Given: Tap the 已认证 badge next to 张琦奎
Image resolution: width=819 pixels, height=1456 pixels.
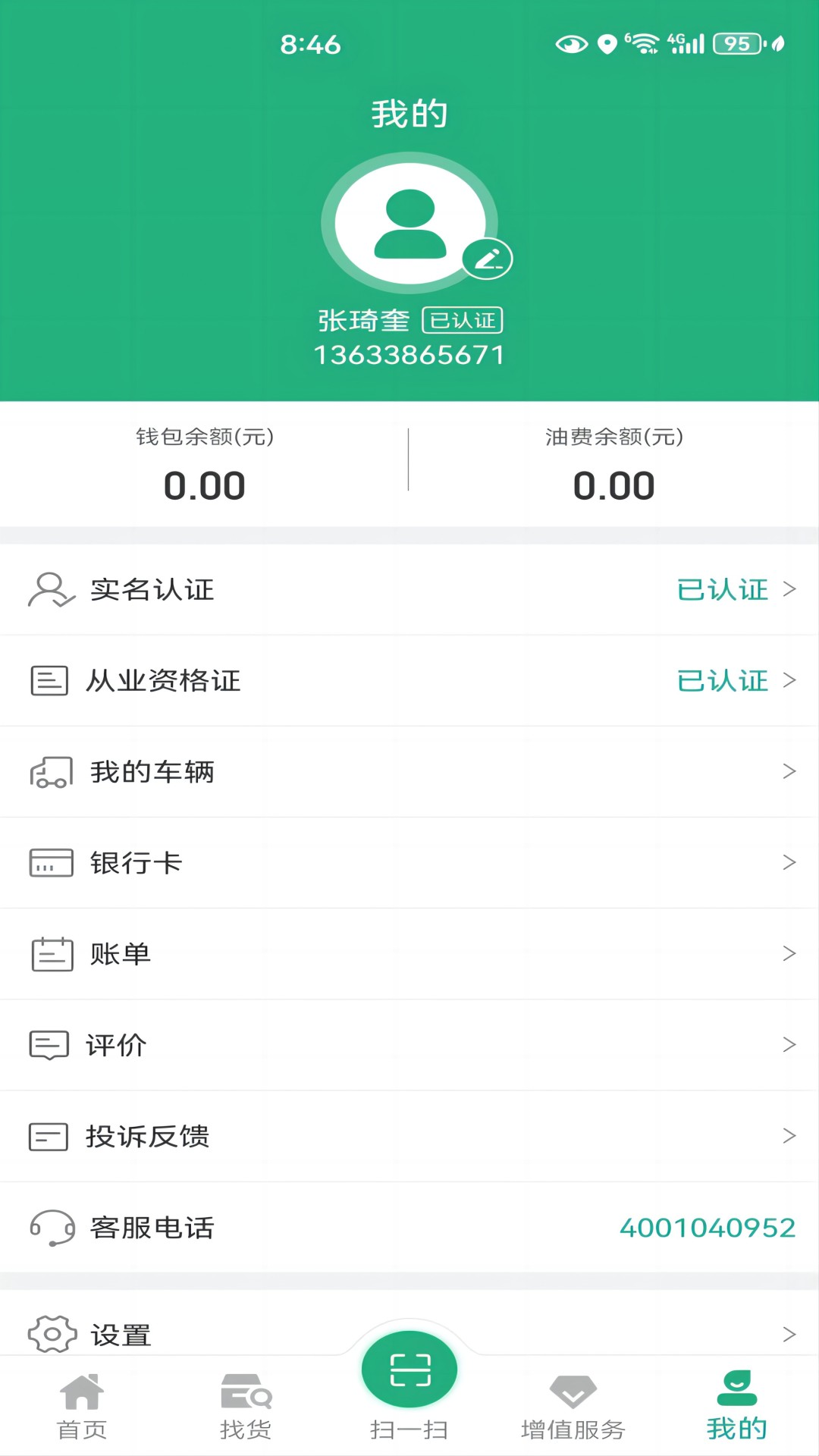Looking at the screenshot, I should point(463,321).
